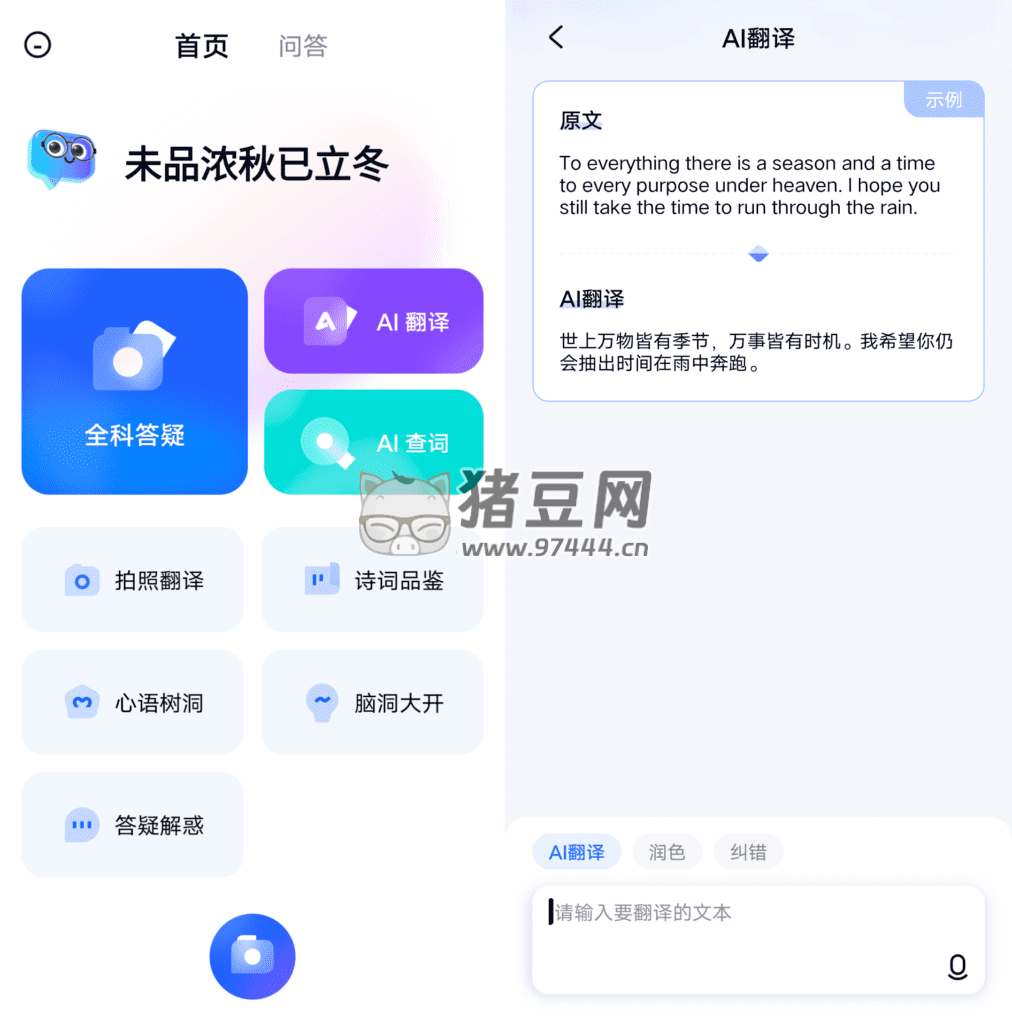Launch 拍照翻译
Screen dimensions: 1012x1024
(x=132, y=580)
